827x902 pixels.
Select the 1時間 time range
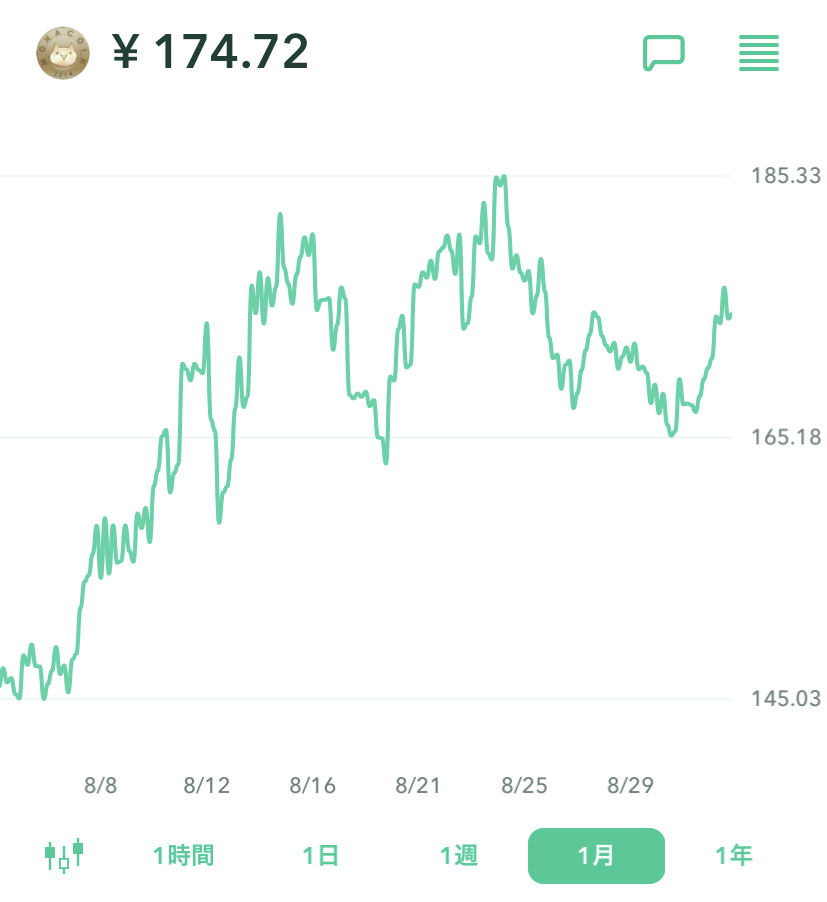click(x=183, y=856)
